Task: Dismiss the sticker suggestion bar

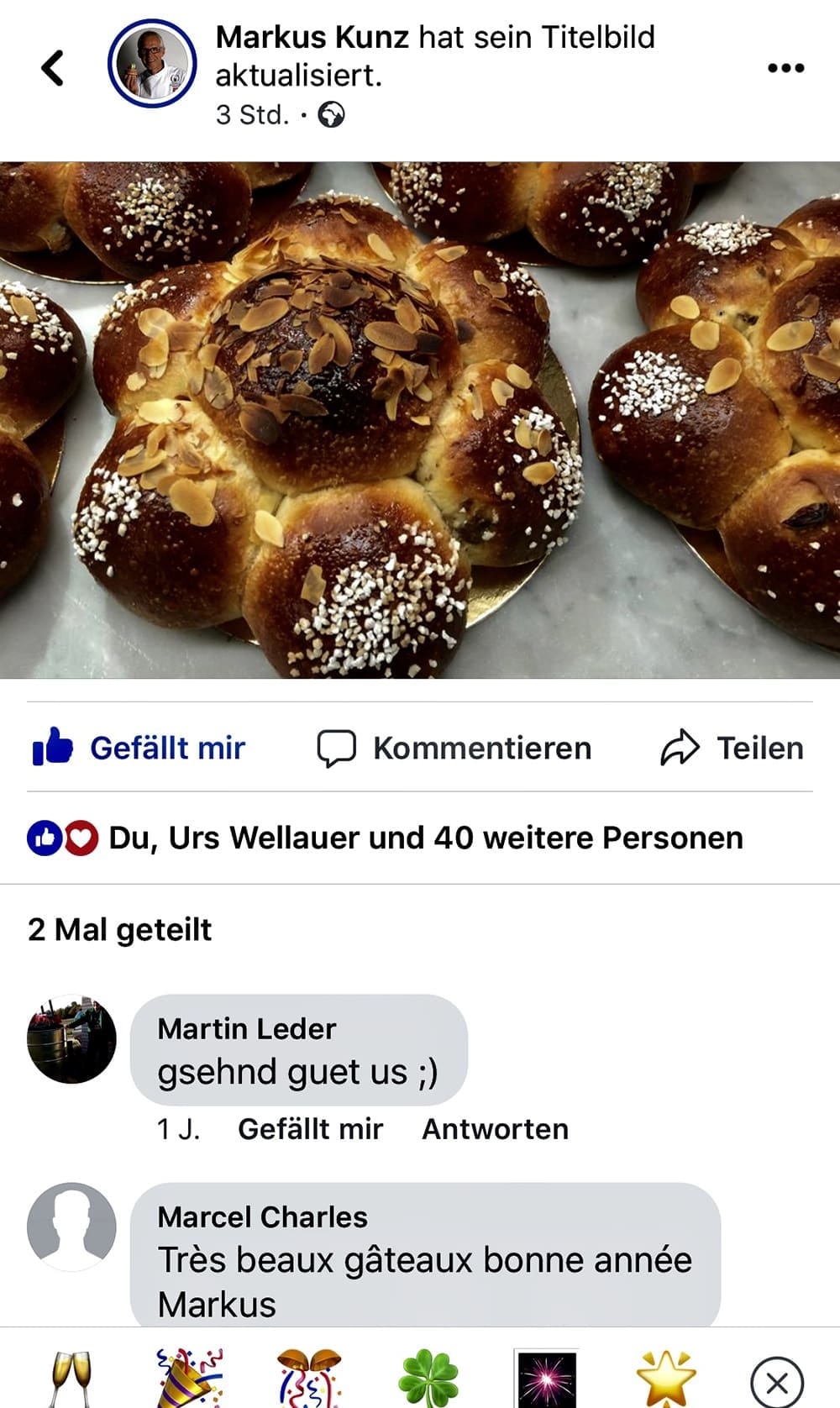Action: pyautogui.click(x=776, y=1382)
